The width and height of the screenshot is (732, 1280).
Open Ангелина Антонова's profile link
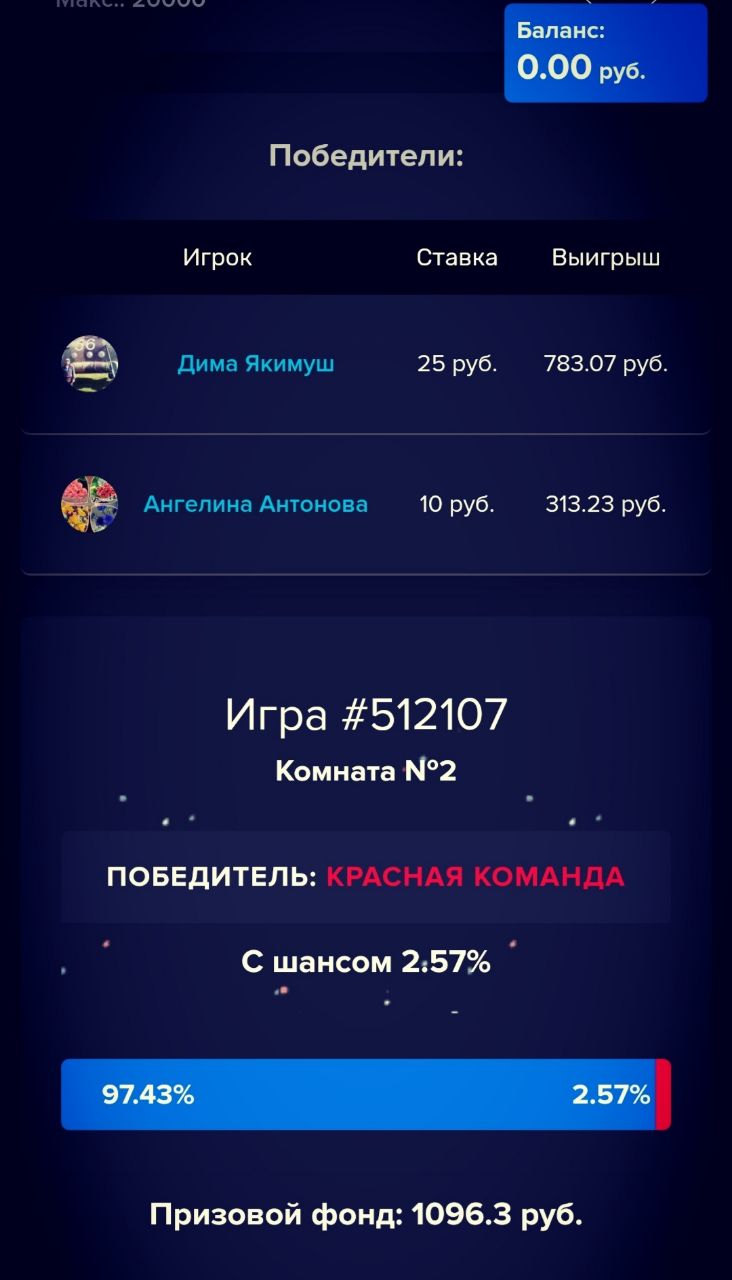tap(256, 505)
